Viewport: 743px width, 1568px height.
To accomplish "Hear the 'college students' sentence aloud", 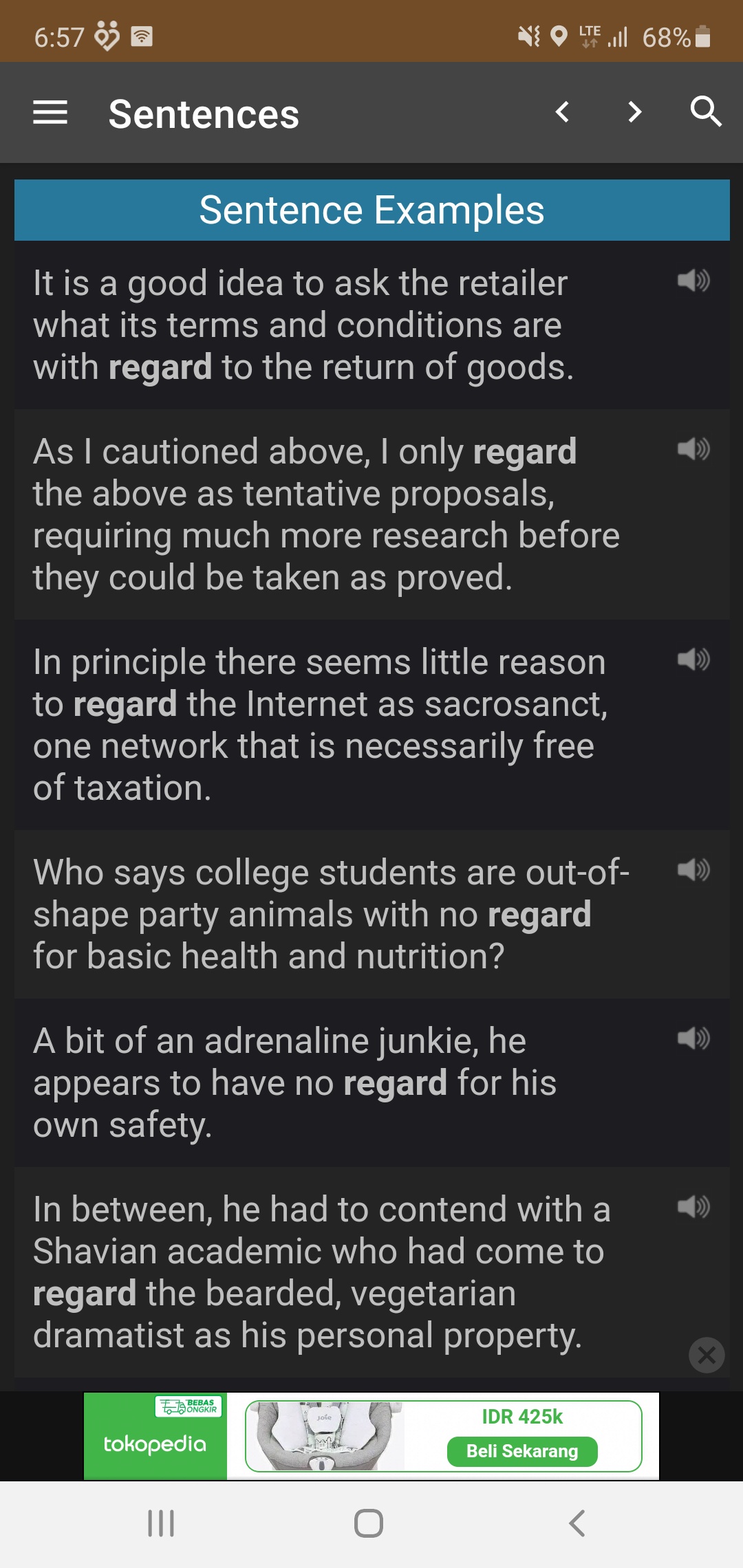I will tap(693, 870).
